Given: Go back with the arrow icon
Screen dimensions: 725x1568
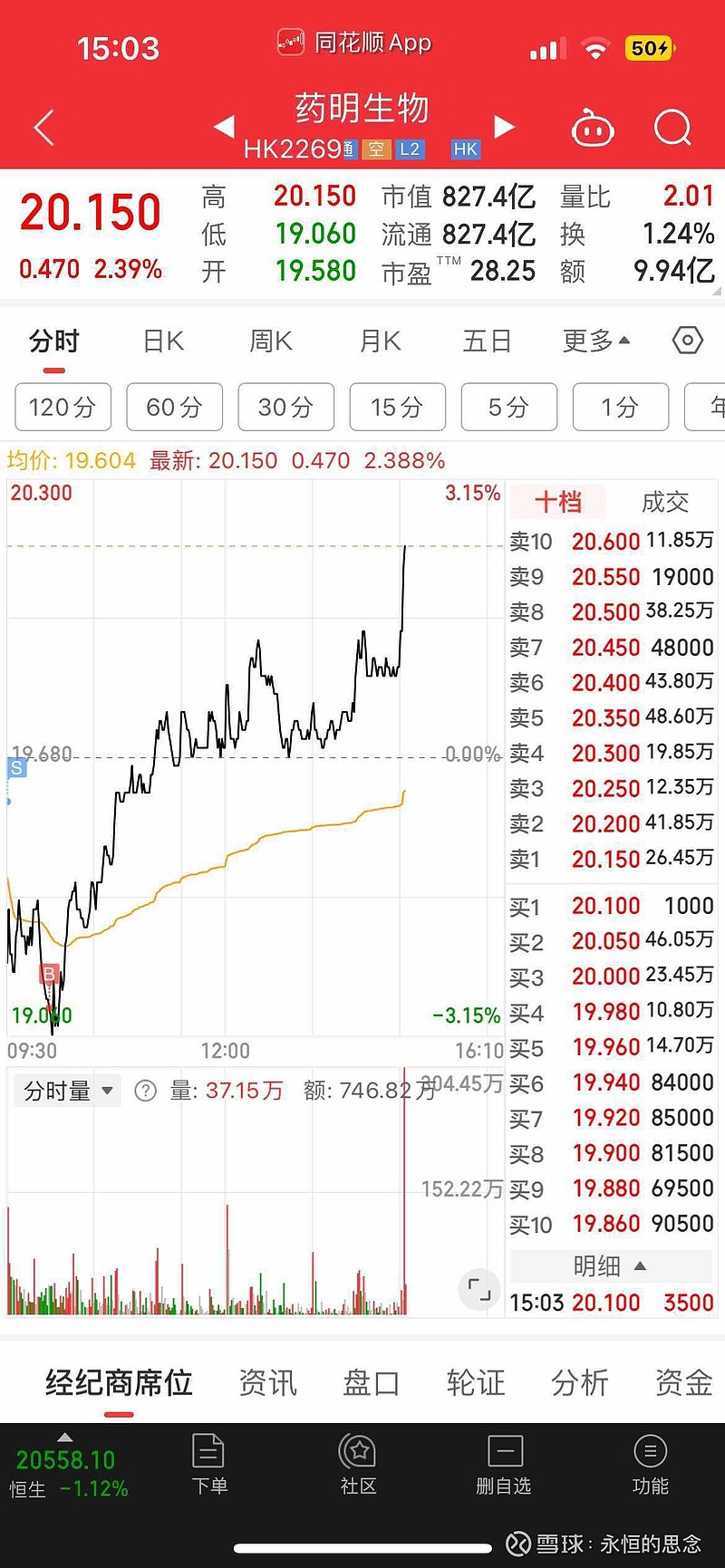Looking at the screenshot, I should point(43,128).
